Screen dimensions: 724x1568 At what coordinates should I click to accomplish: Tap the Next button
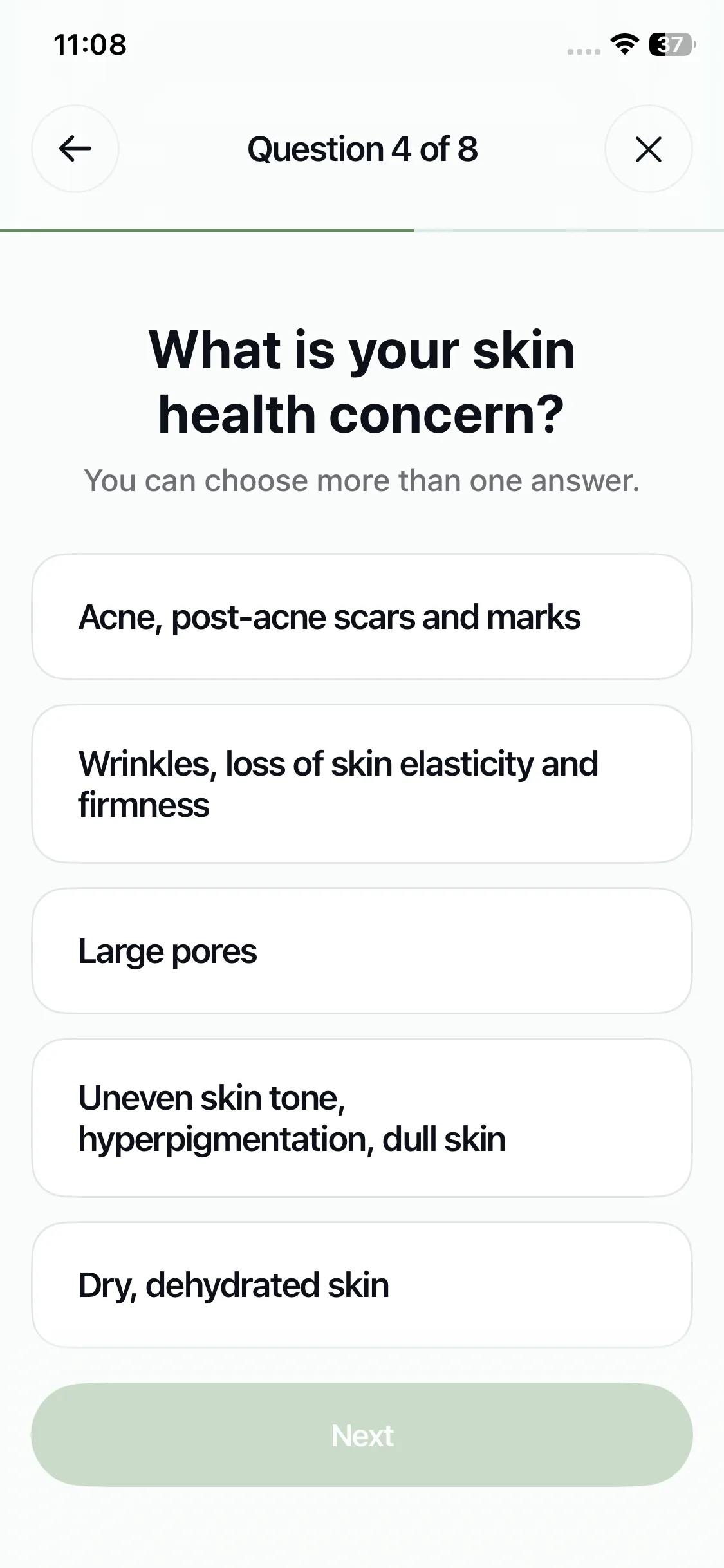[362, 1435]
